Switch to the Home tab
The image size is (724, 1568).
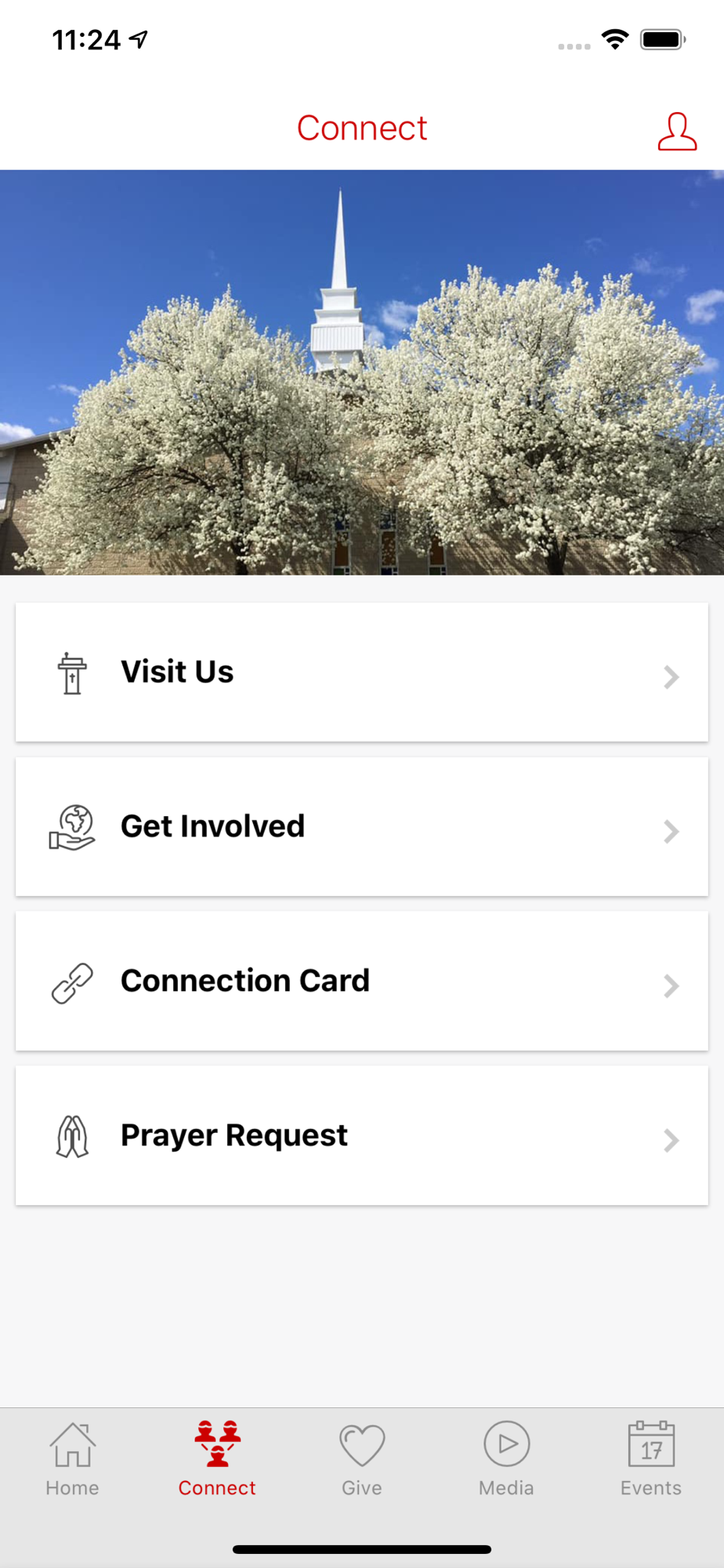[72, 1459]
